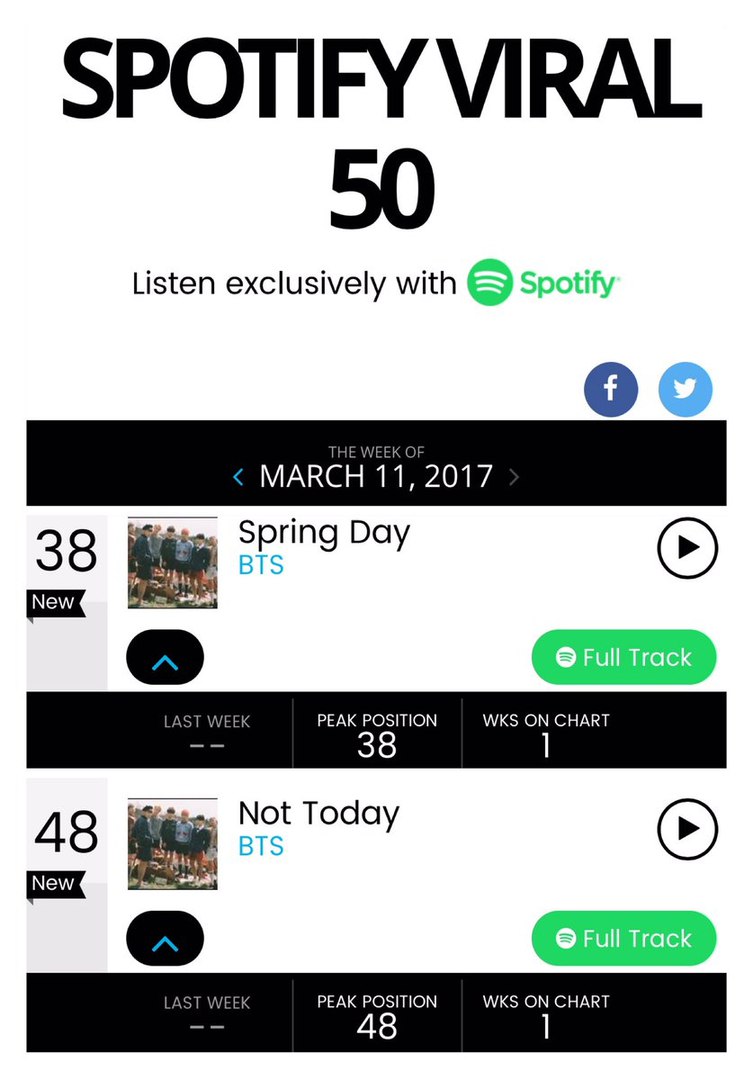
Task: Share chart on Facebook
Action: [x=610, y=390]
